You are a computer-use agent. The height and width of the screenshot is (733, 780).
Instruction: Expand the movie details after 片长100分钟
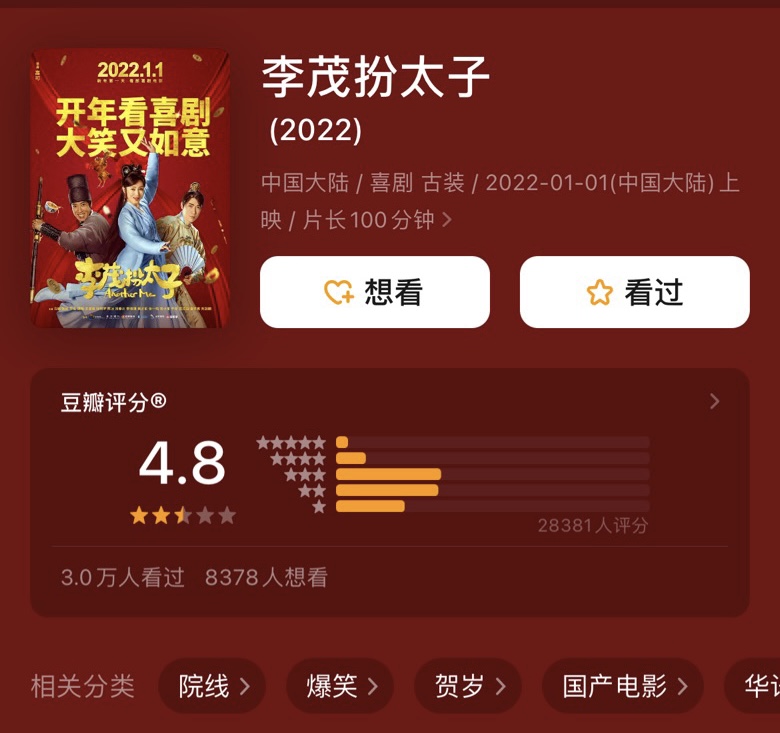pyautogui.click(x=447, y=220)
